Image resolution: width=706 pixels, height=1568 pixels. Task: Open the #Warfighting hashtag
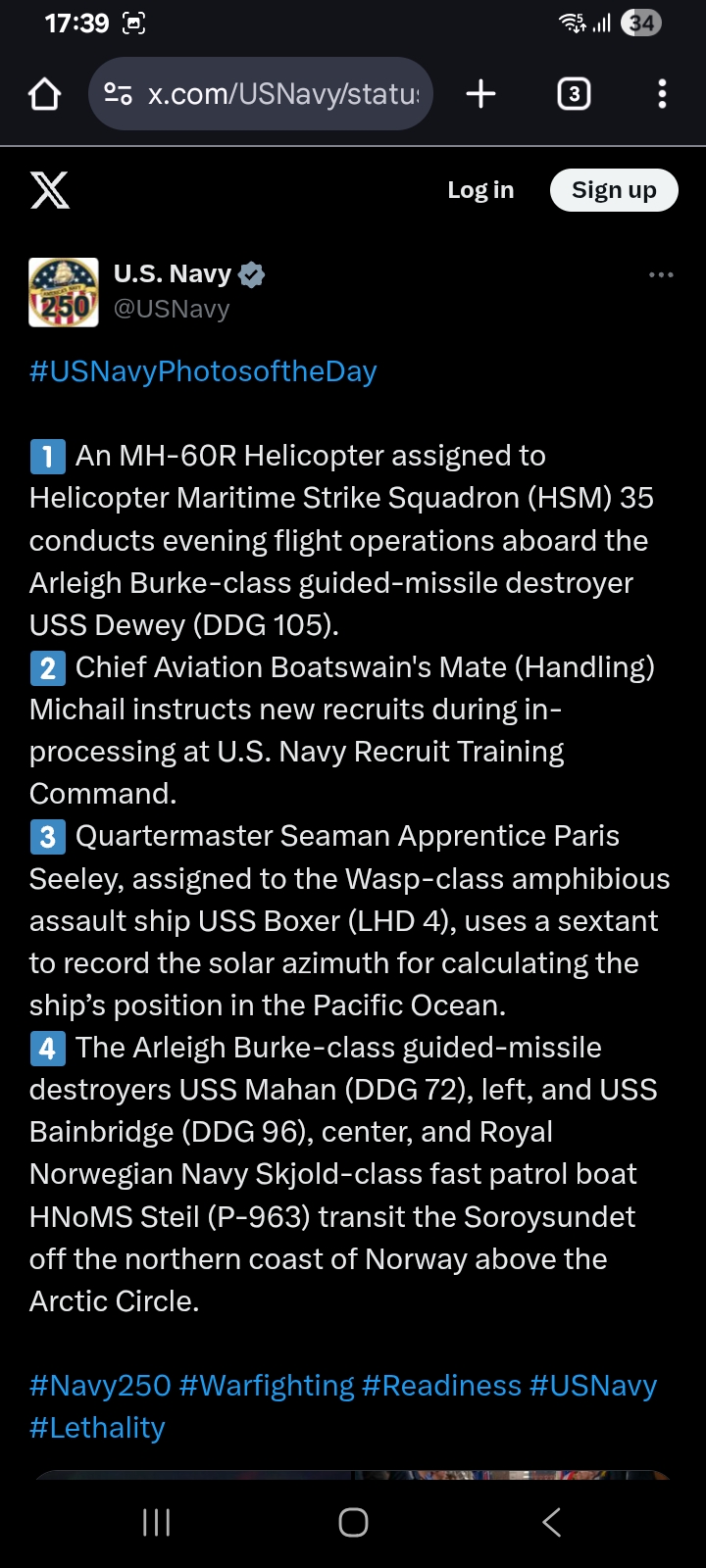pyautogui.click(x=267, y=1386)
